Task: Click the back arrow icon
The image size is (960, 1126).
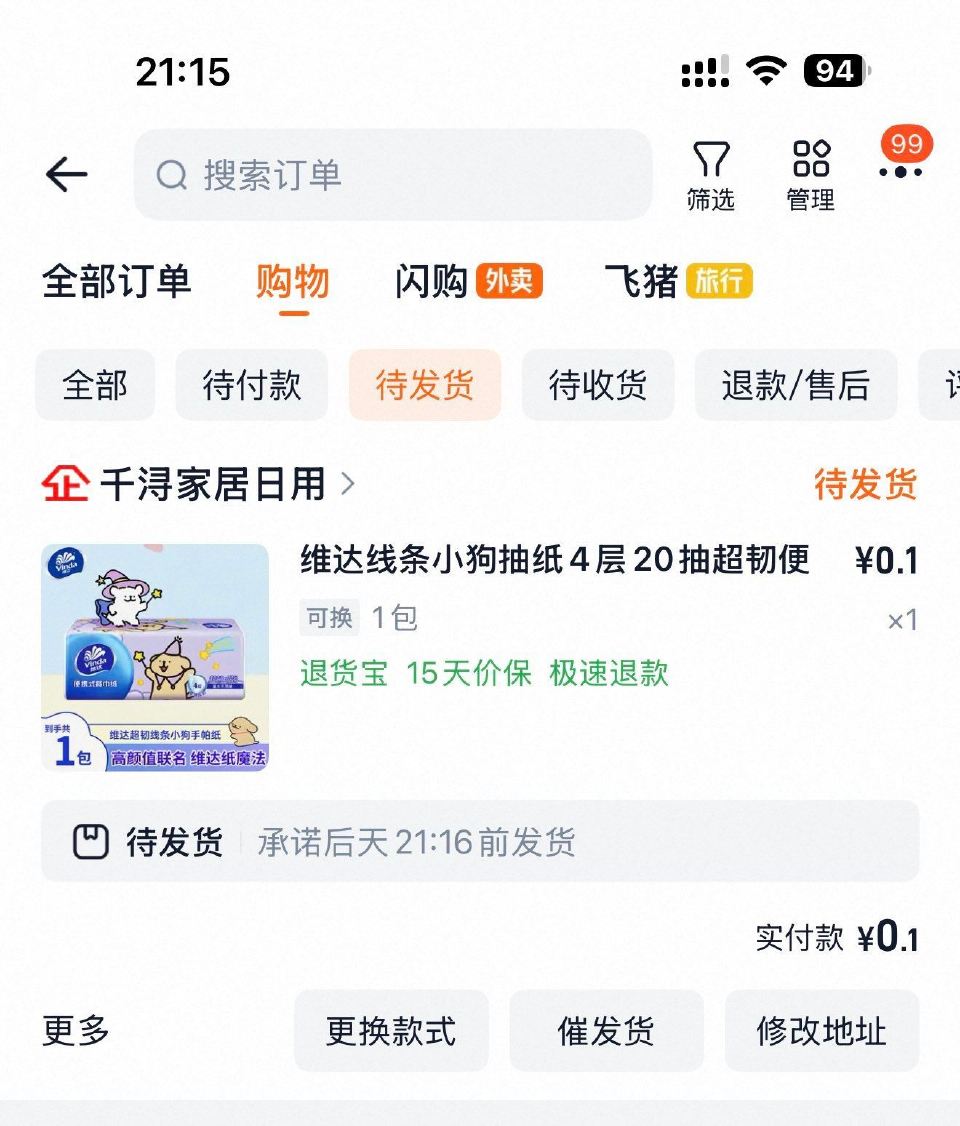Action: coord(66,174)
